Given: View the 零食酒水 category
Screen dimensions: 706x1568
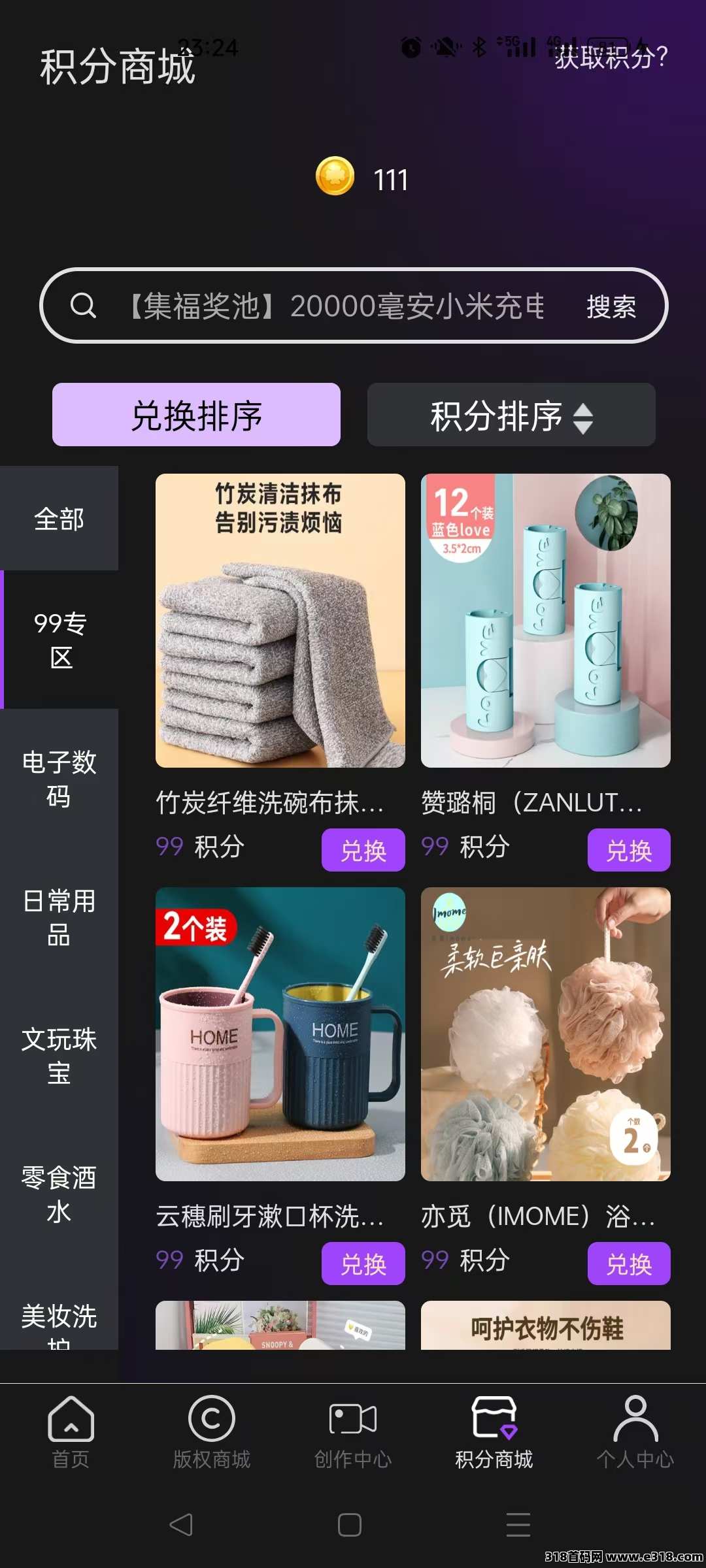Looking at the screenshot, I should (x=59, y=1194).
